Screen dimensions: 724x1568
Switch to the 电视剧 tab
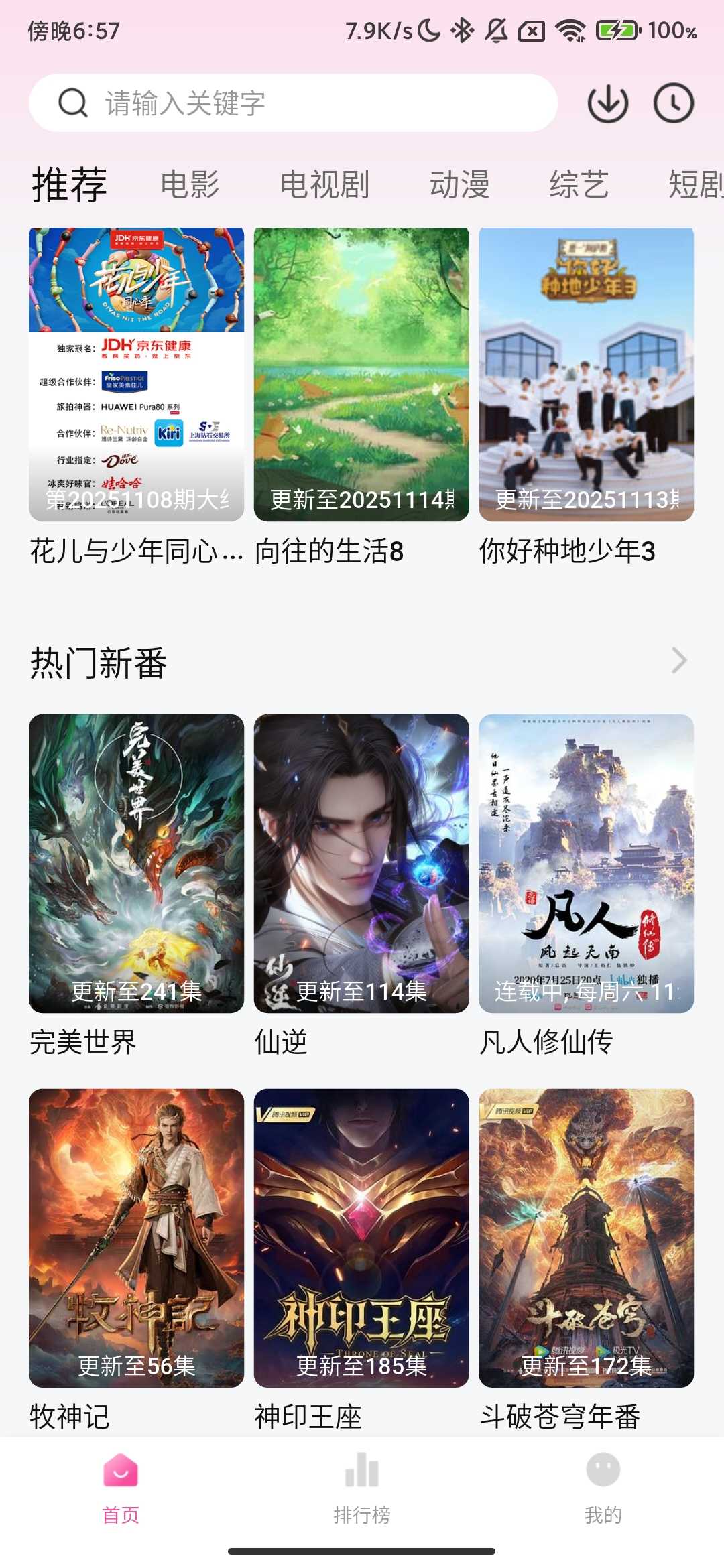point(324,184)
